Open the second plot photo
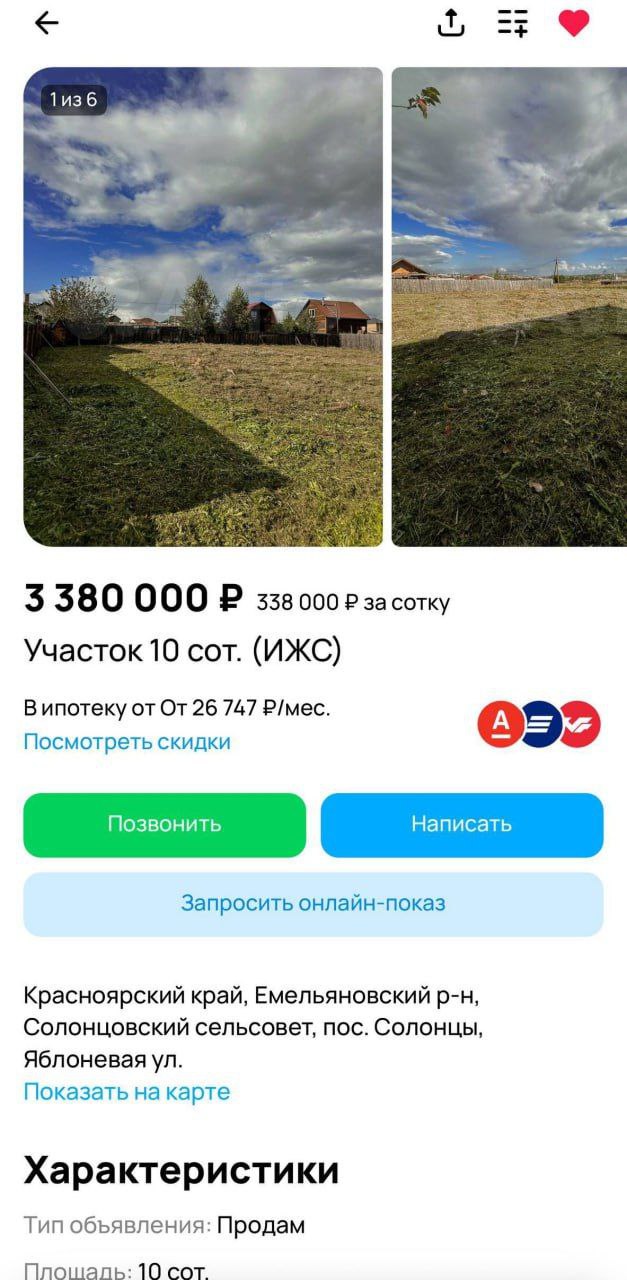627x1280 pixels. [x=509, y=307]
